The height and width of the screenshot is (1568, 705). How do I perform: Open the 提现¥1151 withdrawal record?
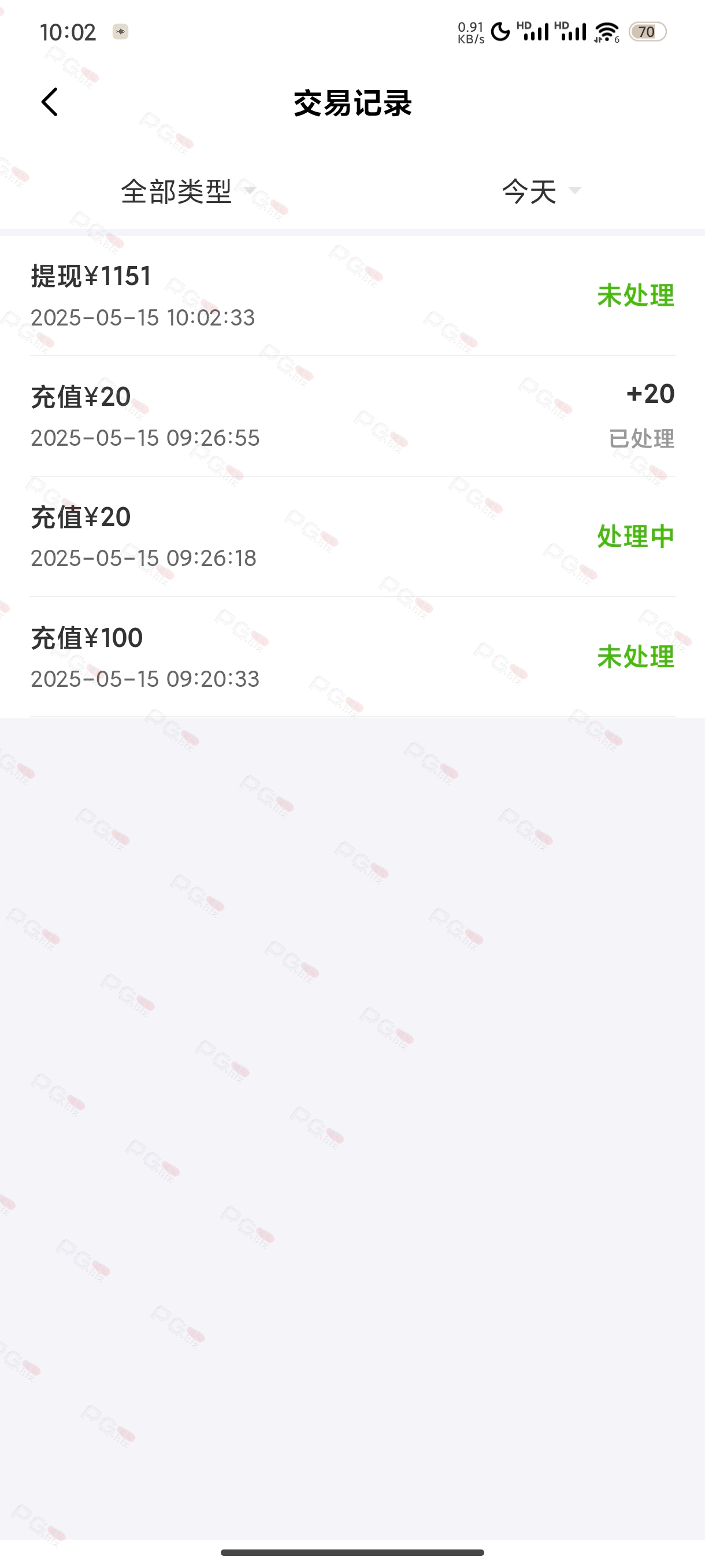click(x=353, y=296)
